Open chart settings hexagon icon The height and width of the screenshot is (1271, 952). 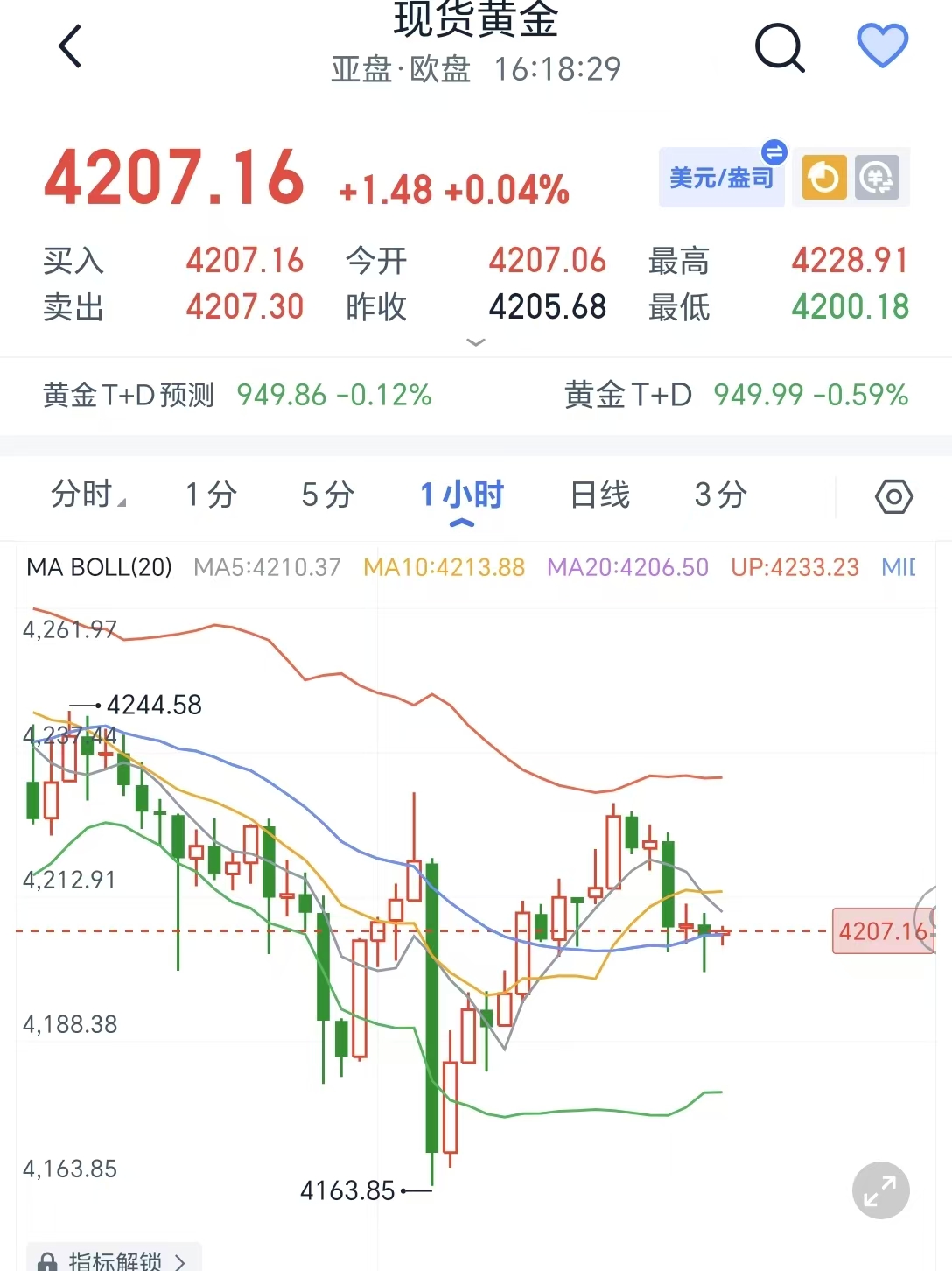pos(893,496)
